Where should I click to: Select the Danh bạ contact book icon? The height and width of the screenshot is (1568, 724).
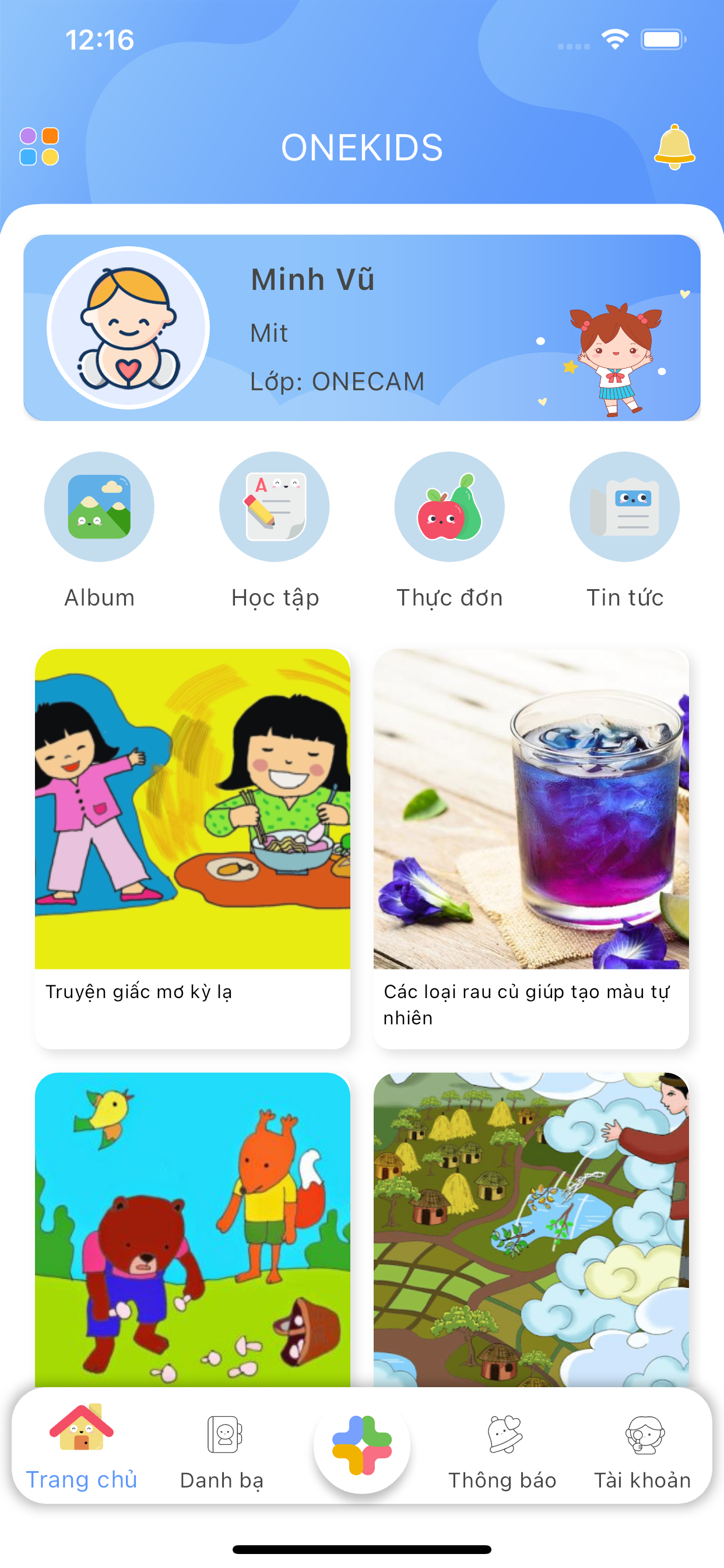[223, 1431]
